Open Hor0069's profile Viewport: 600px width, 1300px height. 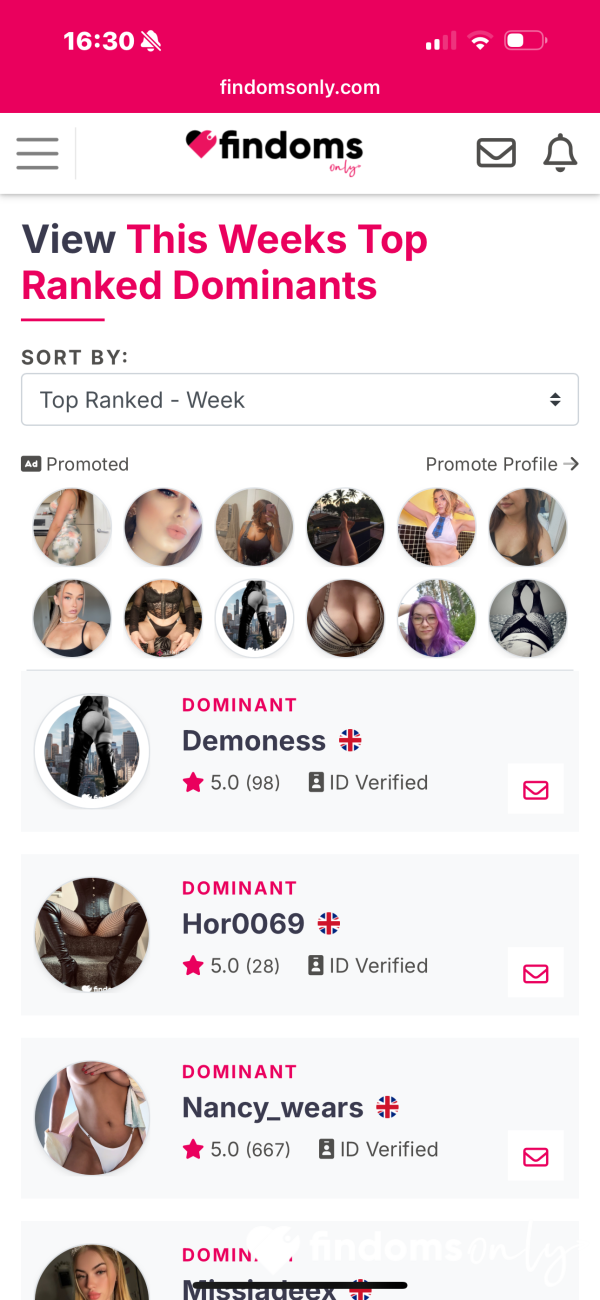point(243,924)
